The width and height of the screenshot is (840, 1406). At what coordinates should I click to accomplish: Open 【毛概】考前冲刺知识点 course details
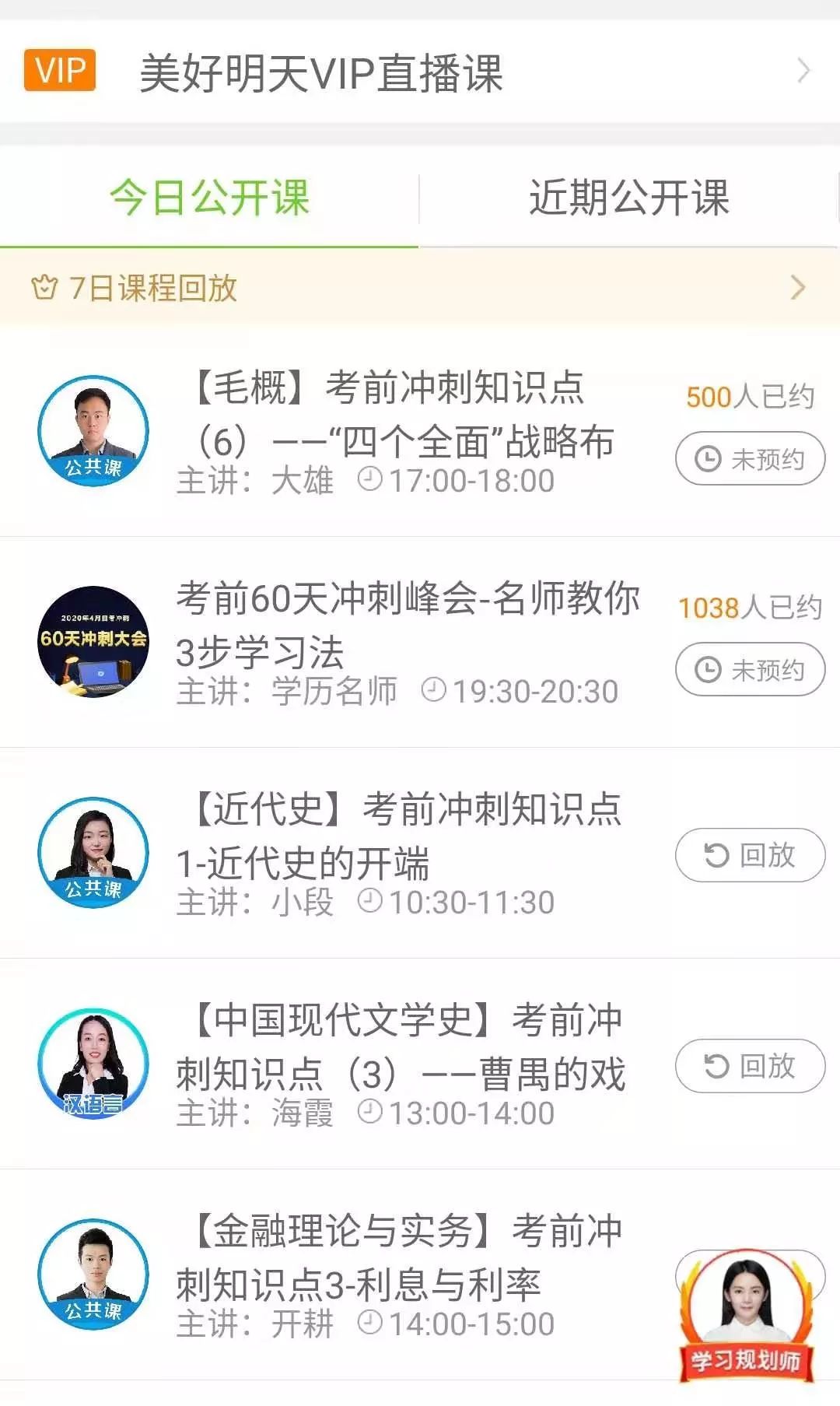click(404, 414)
